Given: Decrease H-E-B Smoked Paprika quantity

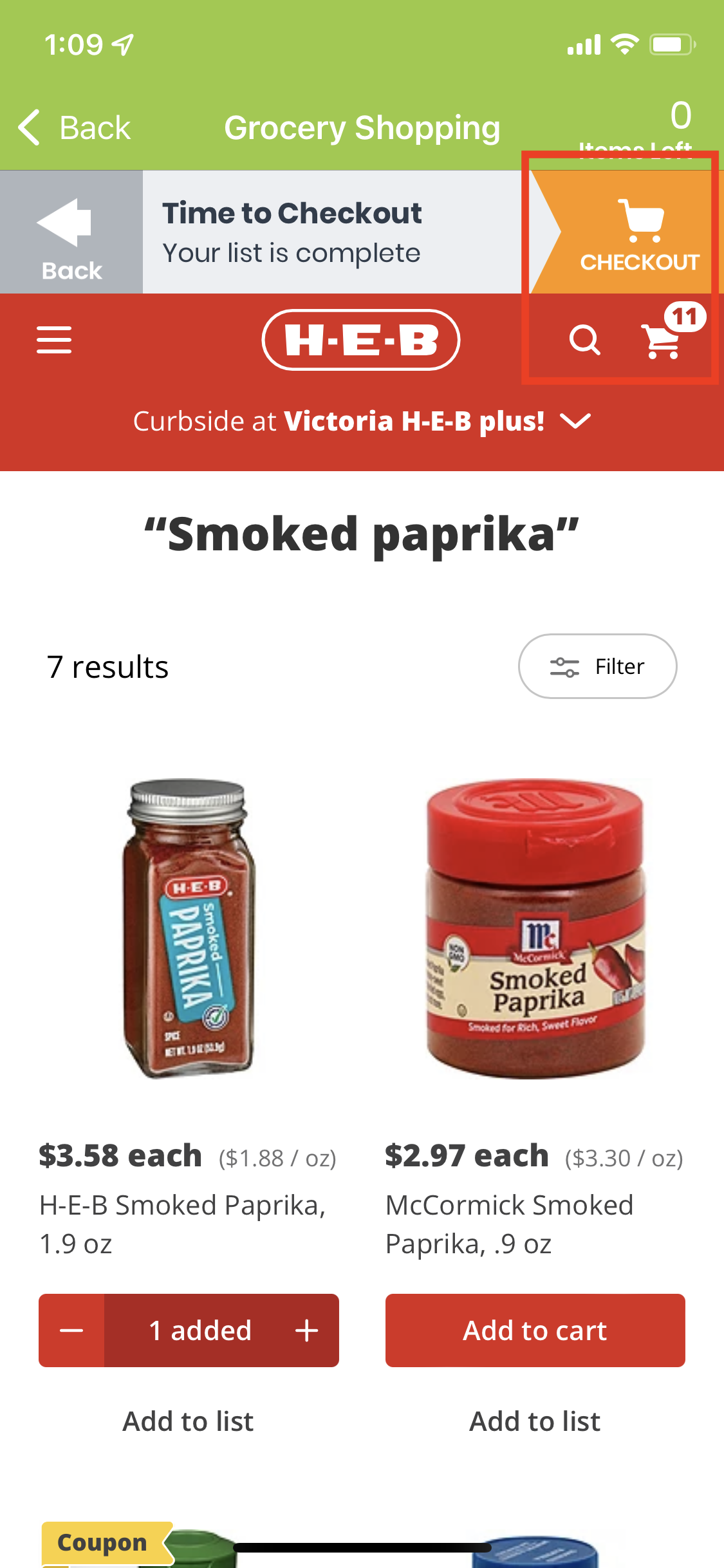Looking at the screenshot, I should (71, 1330).
